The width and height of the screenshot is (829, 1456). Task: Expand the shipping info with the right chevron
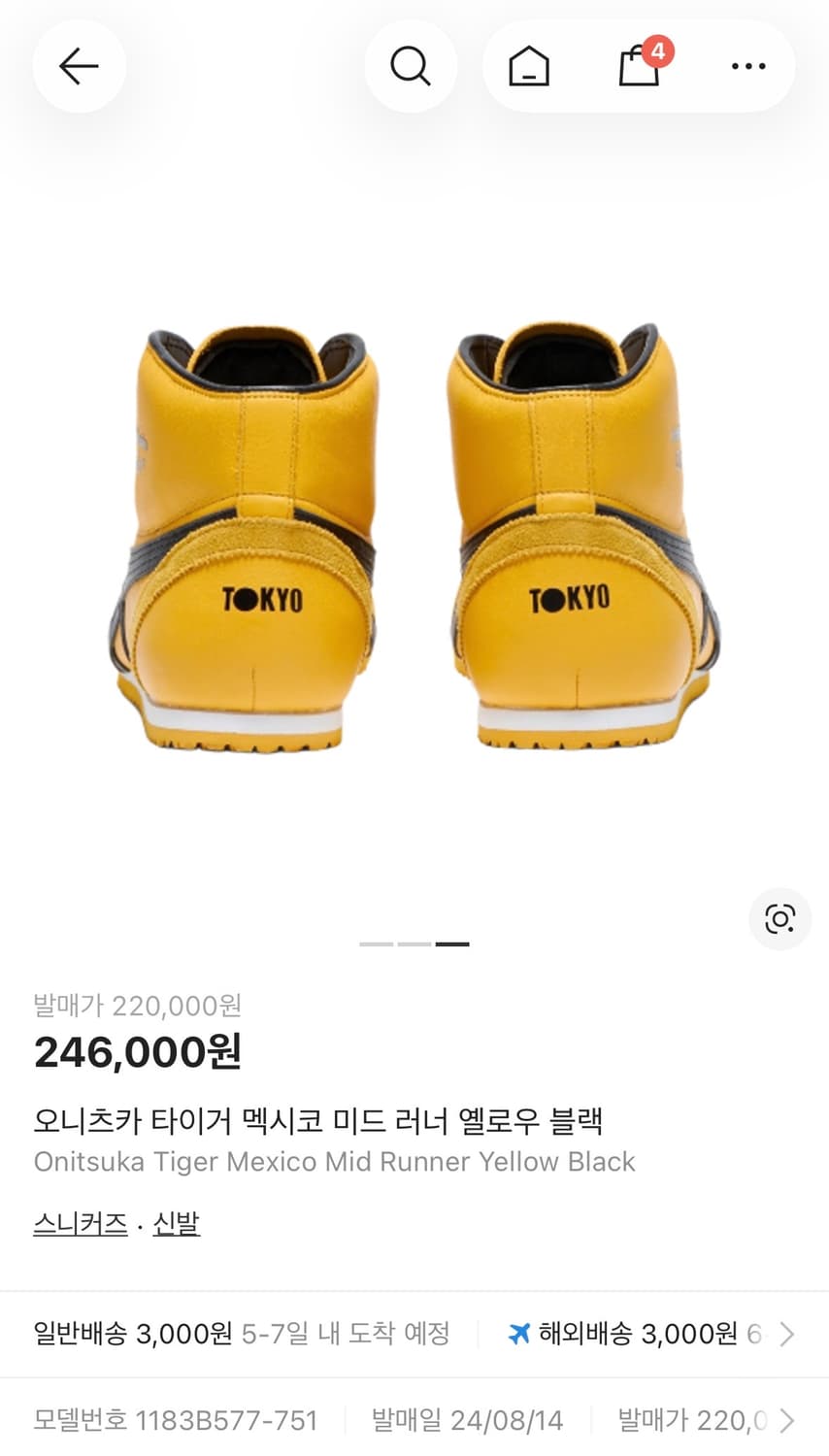coord(787,1334)
